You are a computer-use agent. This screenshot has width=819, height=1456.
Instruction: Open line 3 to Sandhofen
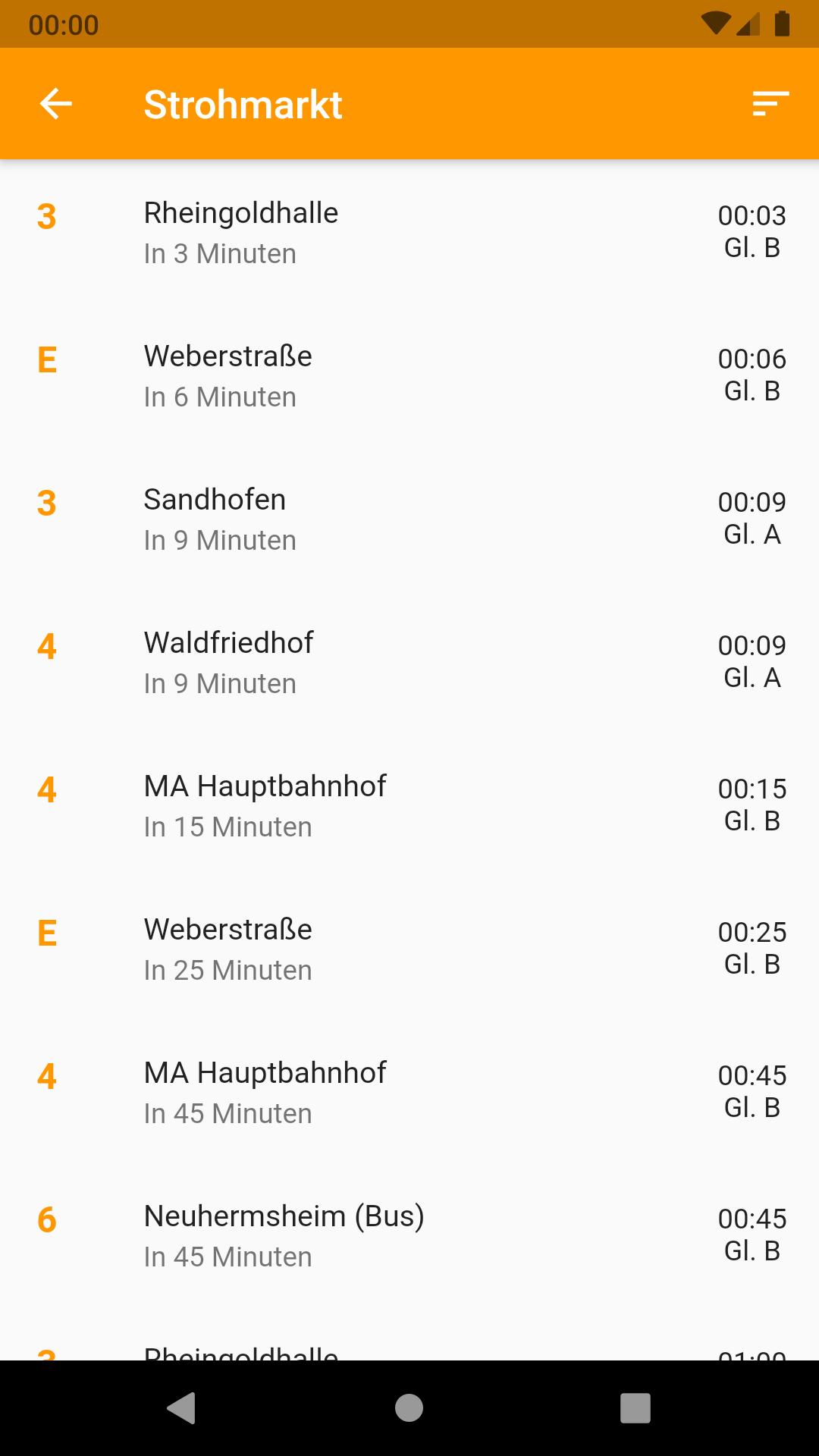(x=409, y=519)
